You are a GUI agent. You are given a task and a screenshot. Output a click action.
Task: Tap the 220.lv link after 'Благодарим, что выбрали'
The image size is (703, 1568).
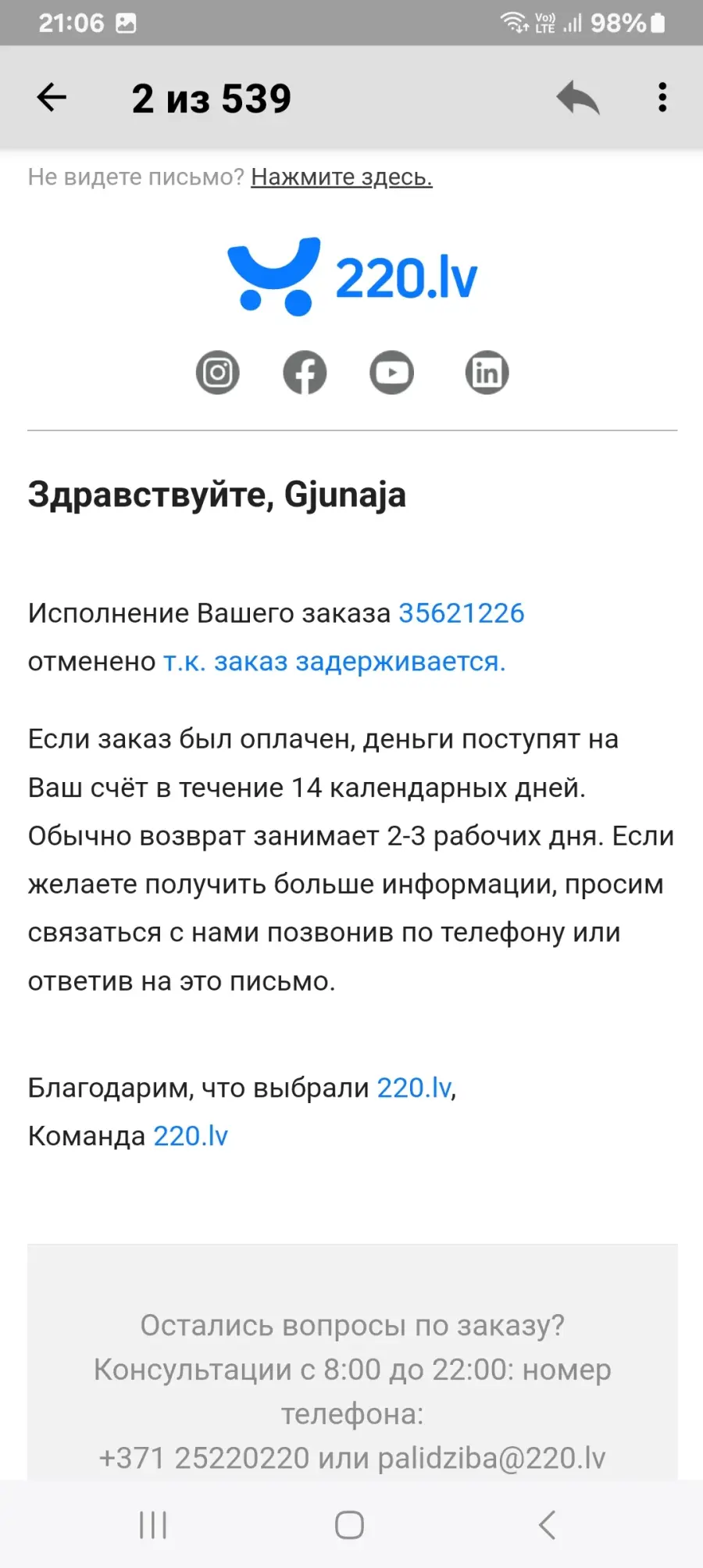(415, 1088)
